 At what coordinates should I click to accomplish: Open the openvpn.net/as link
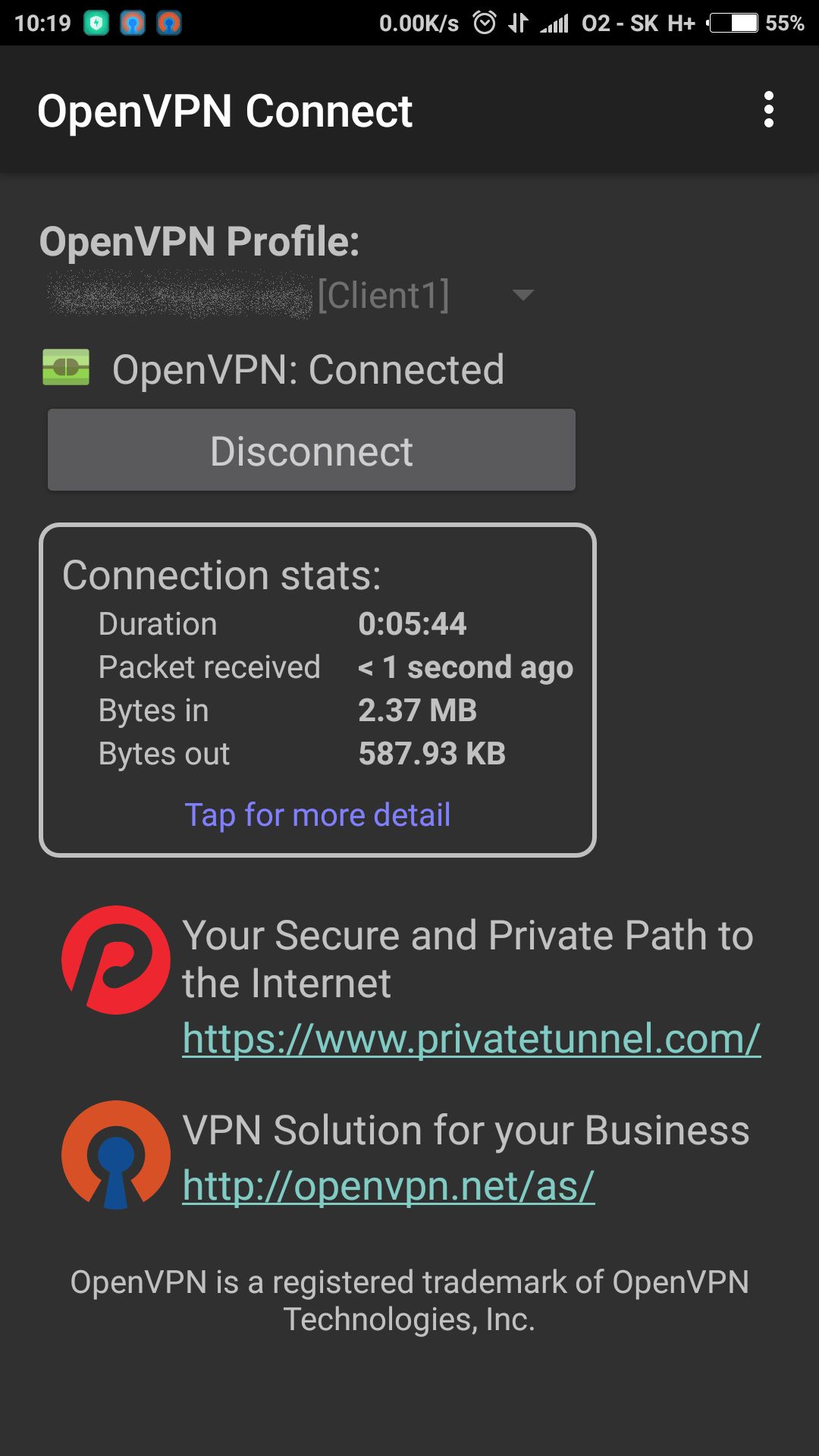pos(388,1186)
